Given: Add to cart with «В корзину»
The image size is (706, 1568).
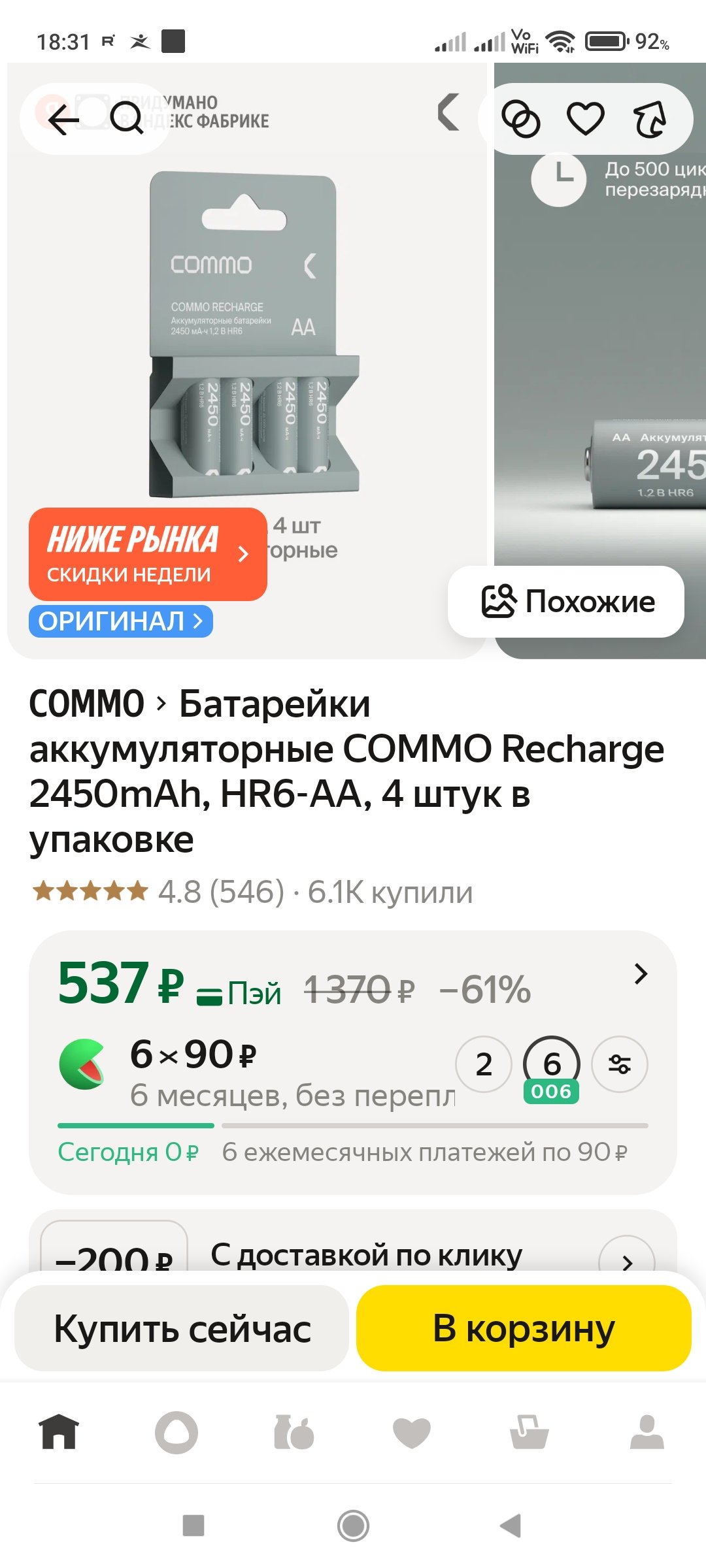Looking at the screenshot, I should click(524, 1328).
